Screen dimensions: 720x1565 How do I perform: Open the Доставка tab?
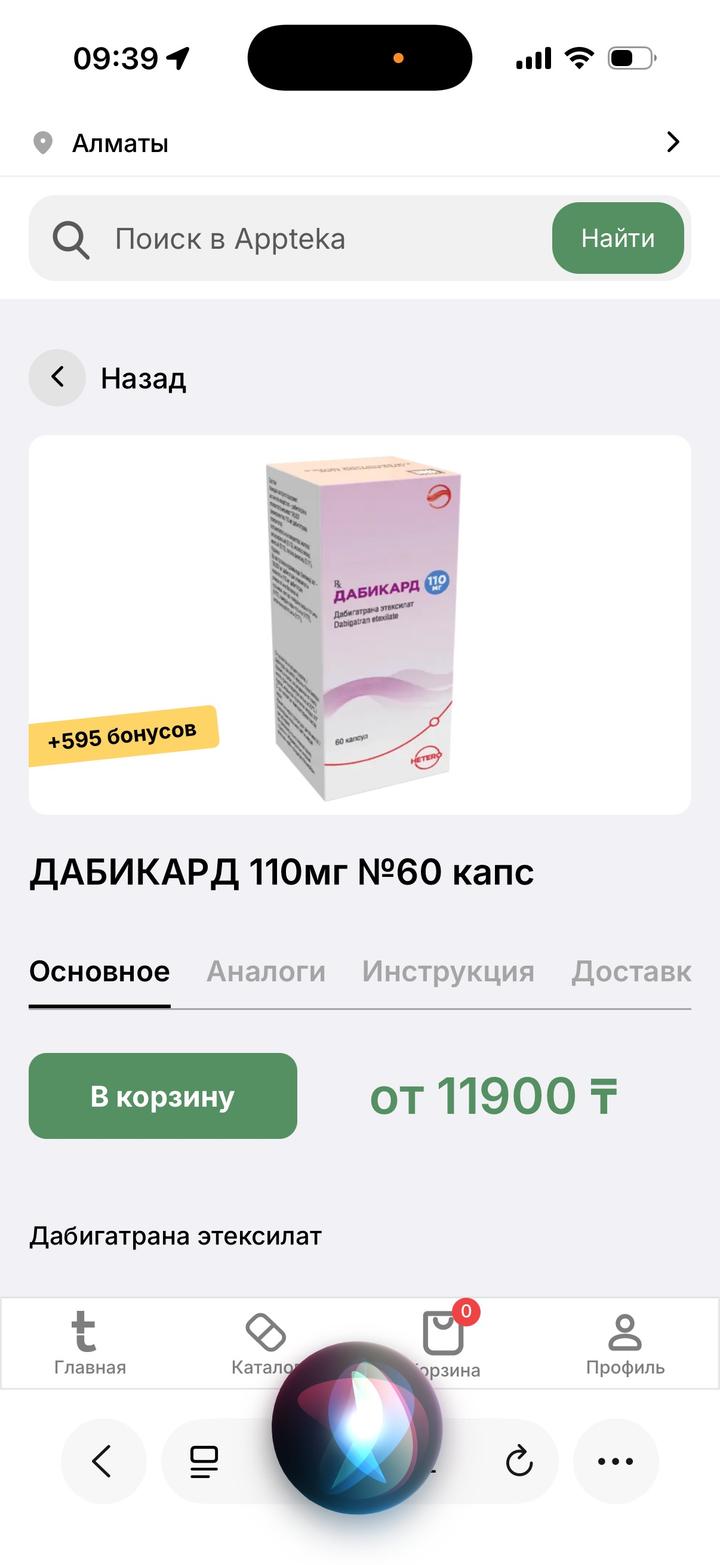pyautogui.click(x=630, y=971)
